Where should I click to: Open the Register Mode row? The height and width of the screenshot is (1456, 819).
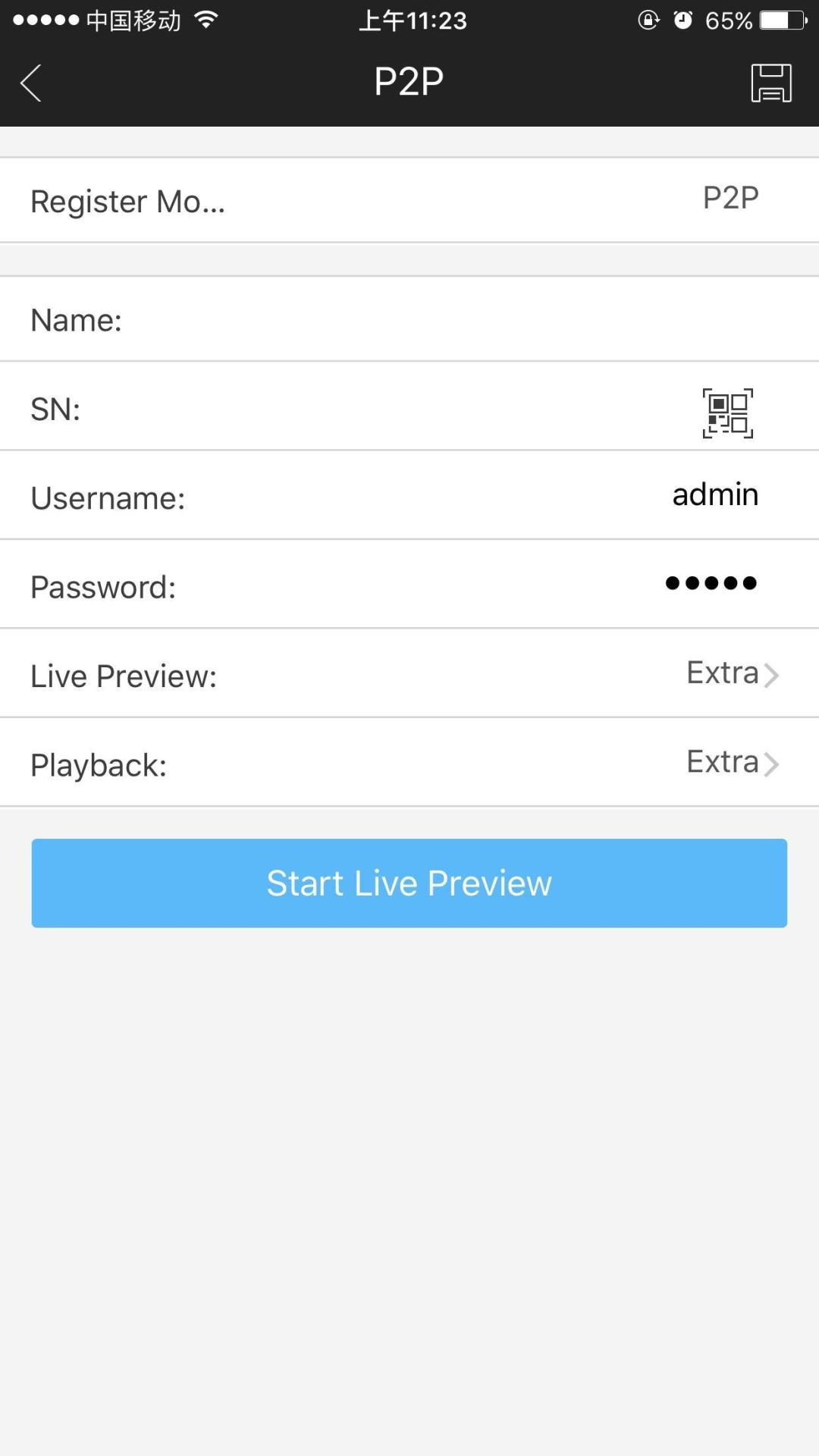coord(409,200)
